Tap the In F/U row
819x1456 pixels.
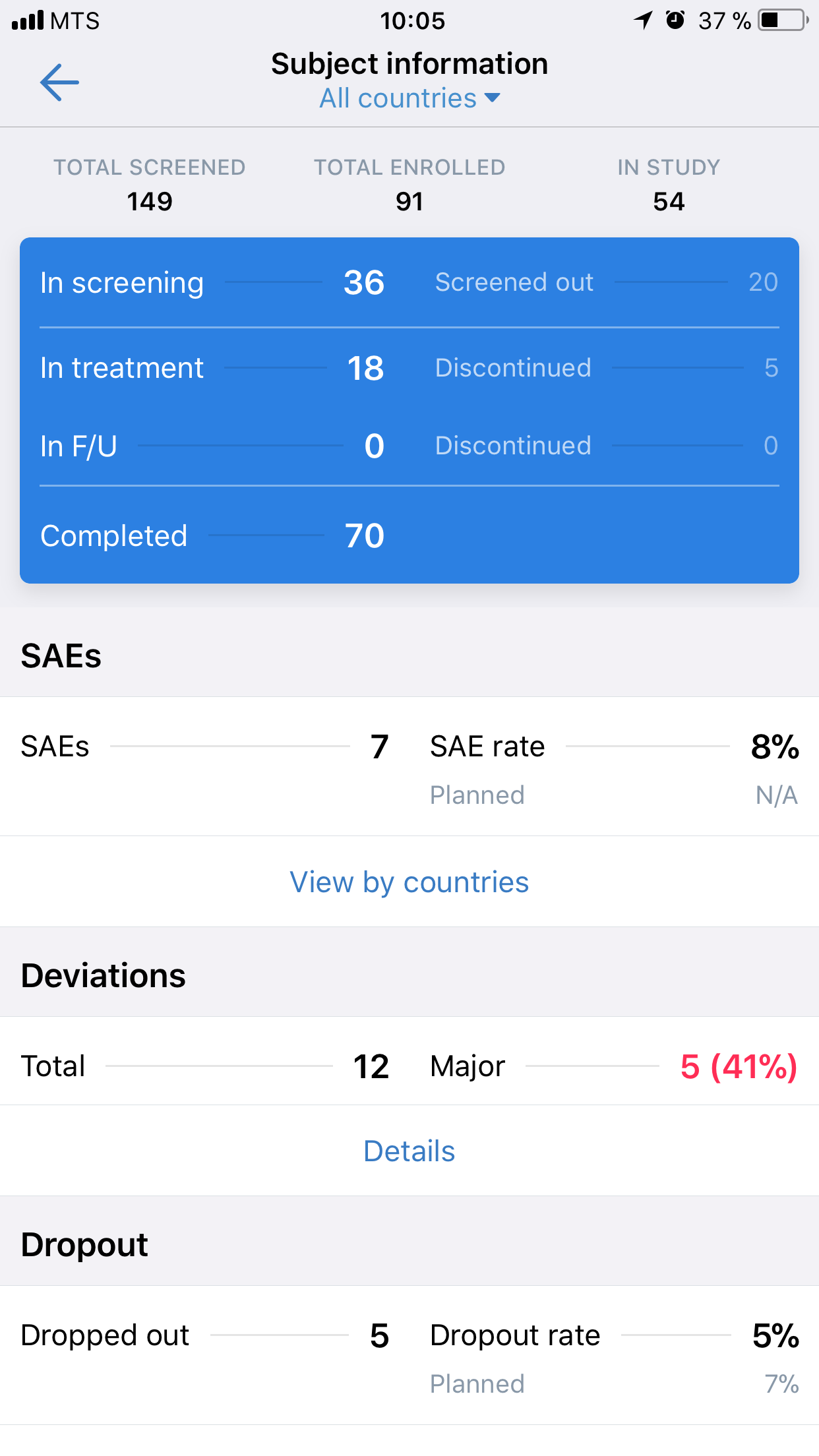coord(211,446)
